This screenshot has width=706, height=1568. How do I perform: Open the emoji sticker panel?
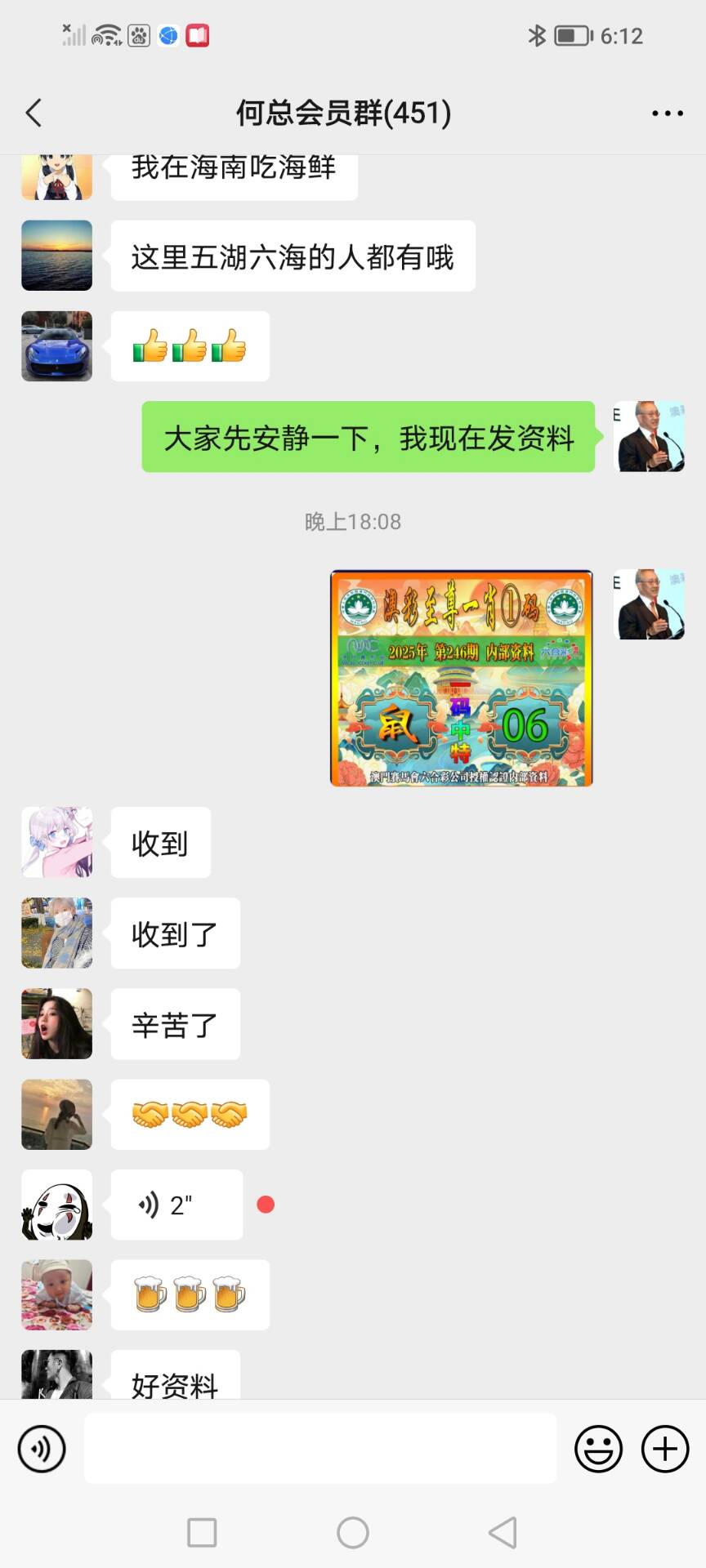[x=598, y=1449]
